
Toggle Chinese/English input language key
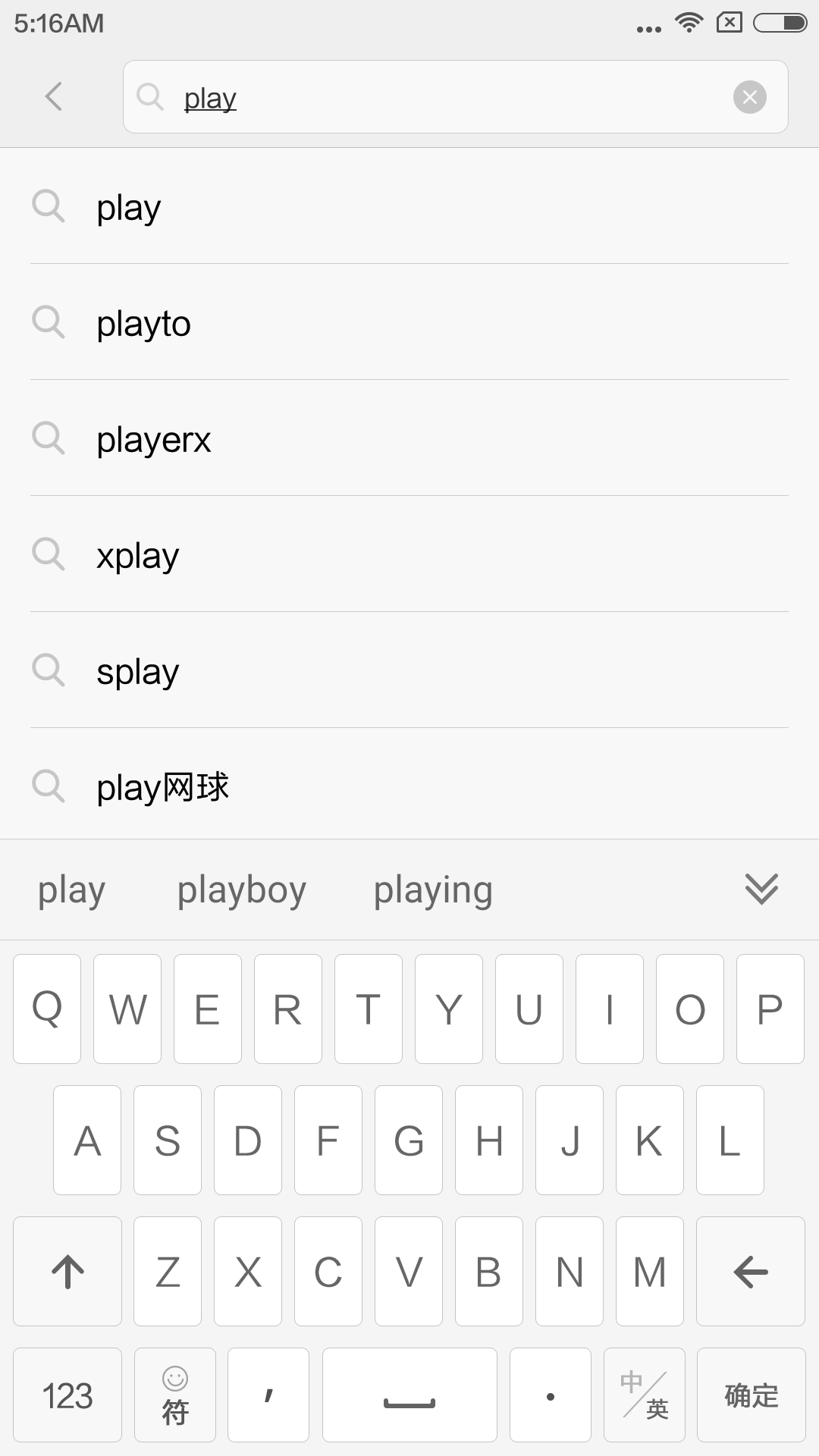(645, 1395)
